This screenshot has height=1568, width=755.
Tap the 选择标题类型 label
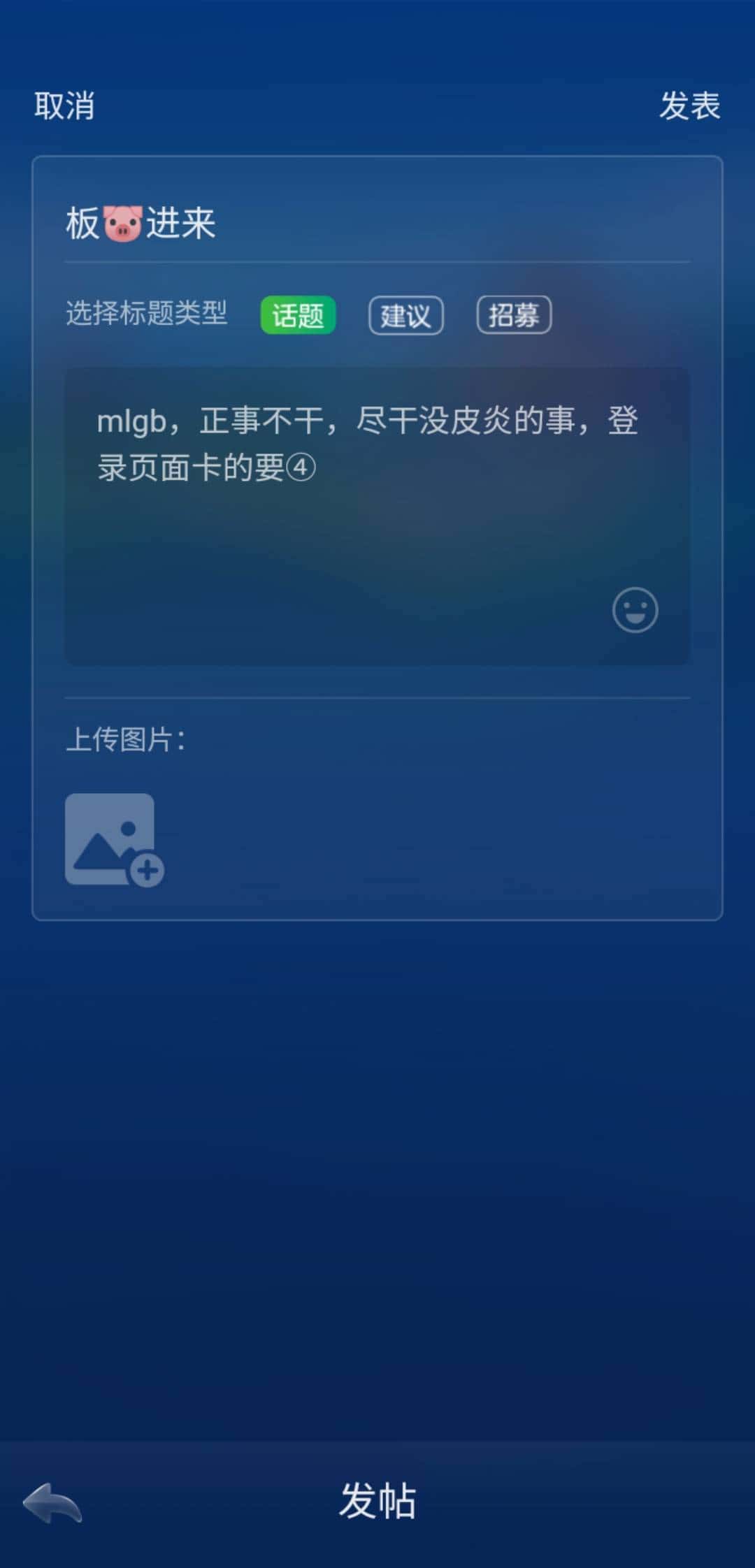(145, 315)
